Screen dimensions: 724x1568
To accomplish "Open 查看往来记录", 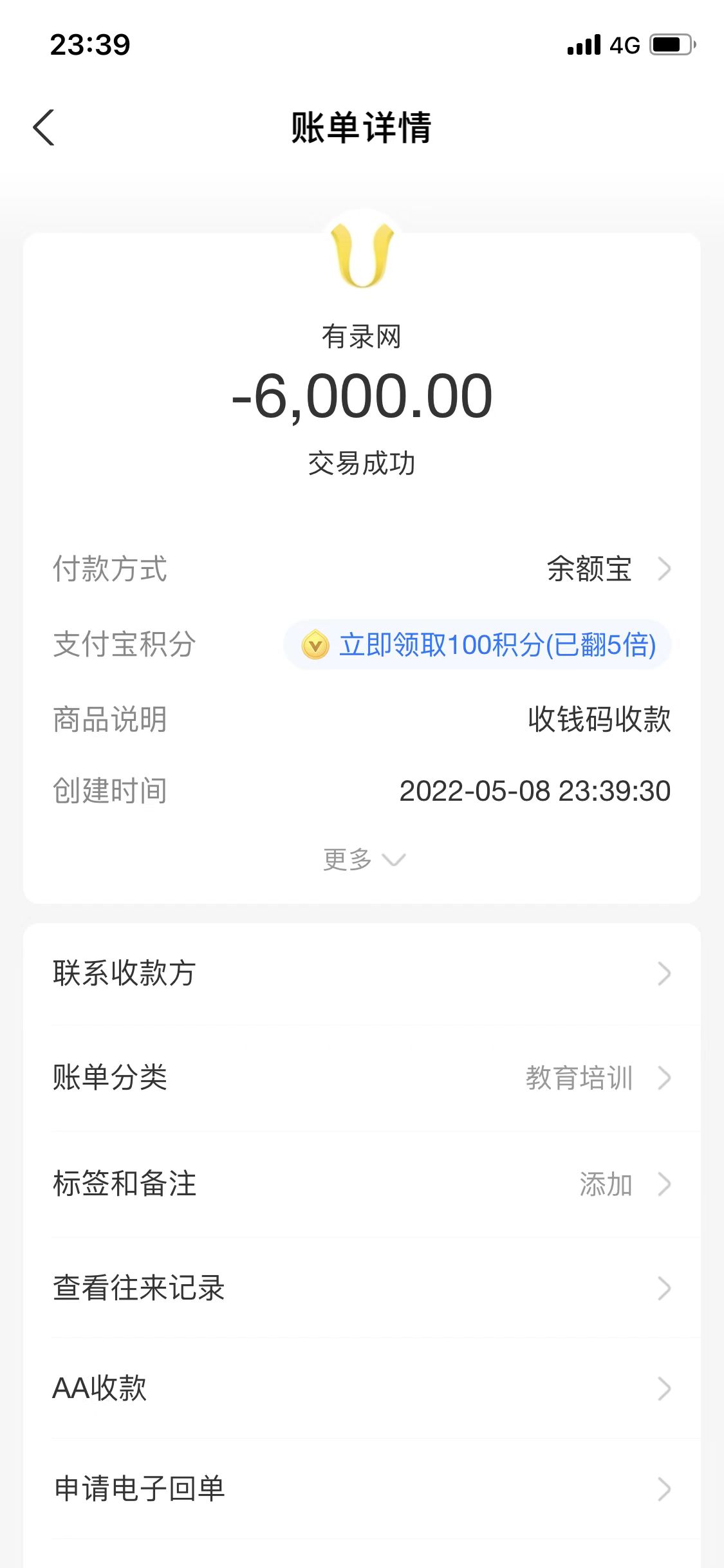I will (362, 1289).
